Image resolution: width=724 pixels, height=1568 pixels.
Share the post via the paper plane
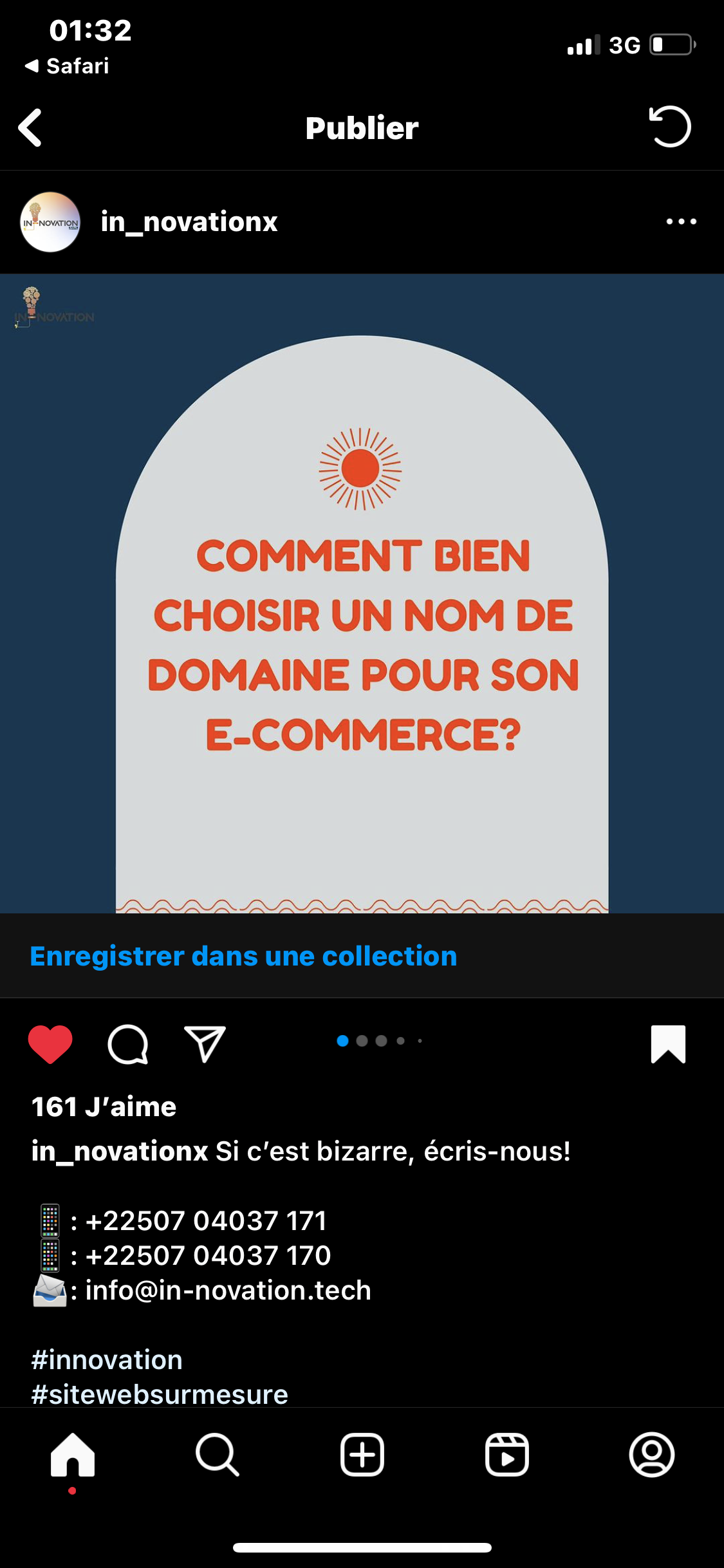[205, 1043]
